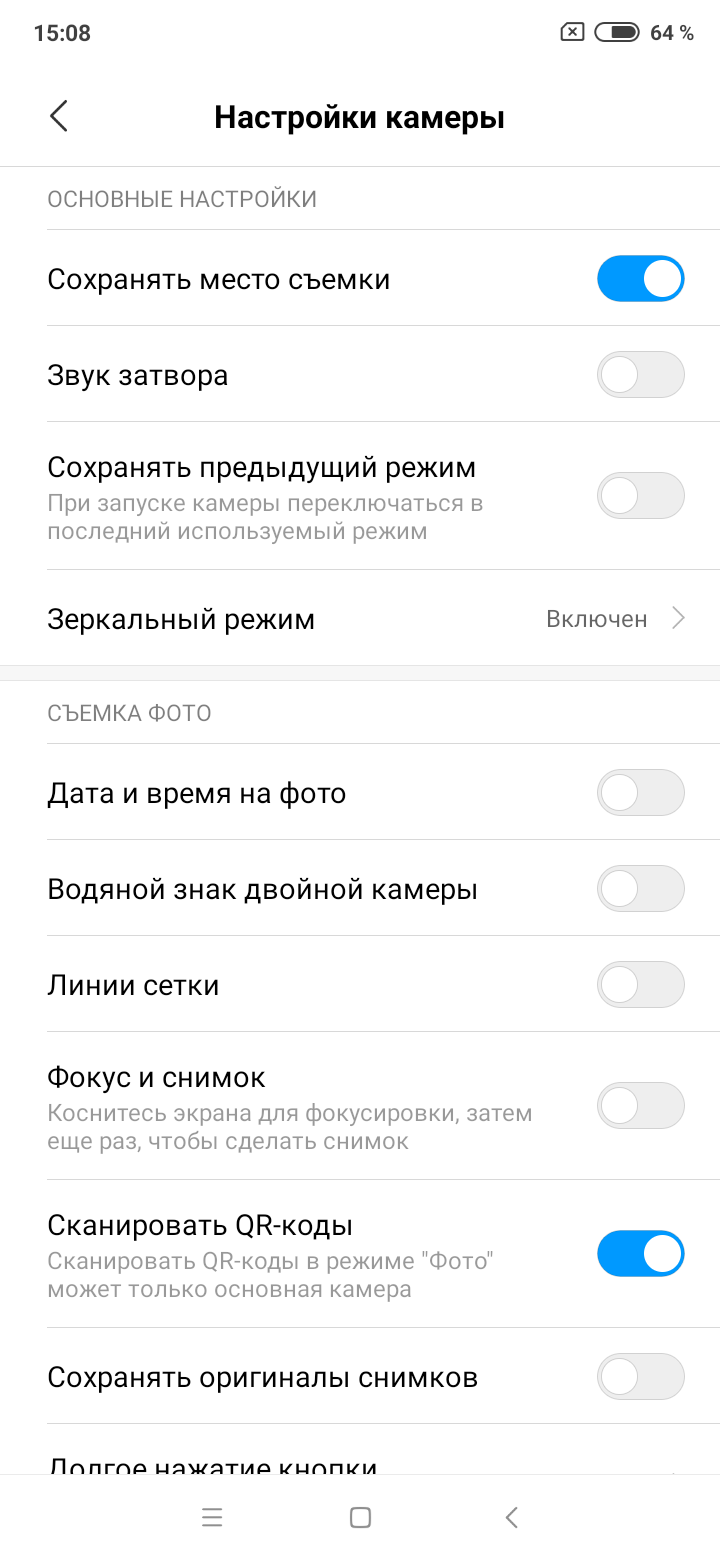Open recent apps from the navigation bar
This screenshot has width=720, height=1560.
212,1516
